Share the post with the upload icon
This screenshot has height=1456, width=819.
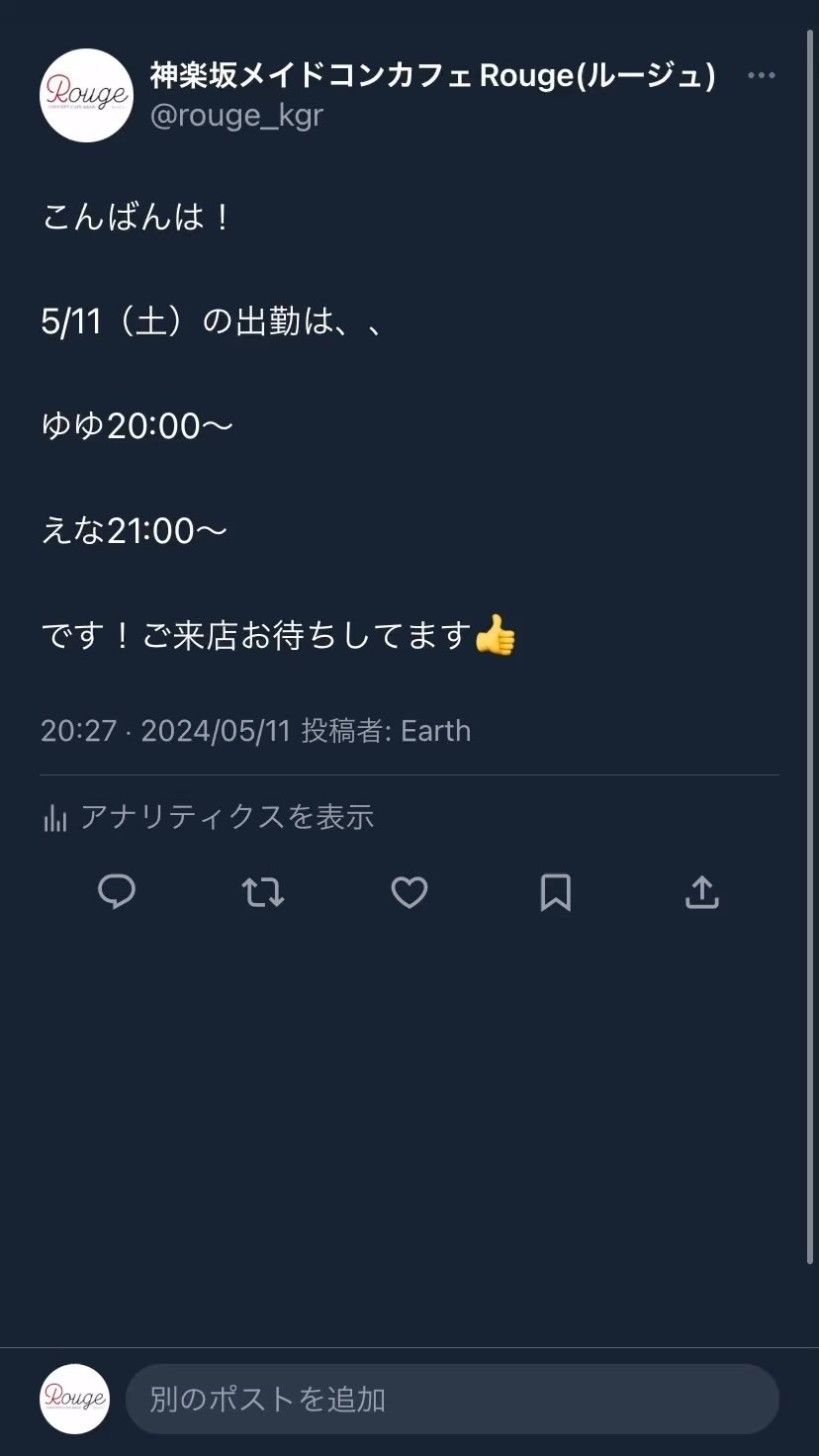[701, 892]
